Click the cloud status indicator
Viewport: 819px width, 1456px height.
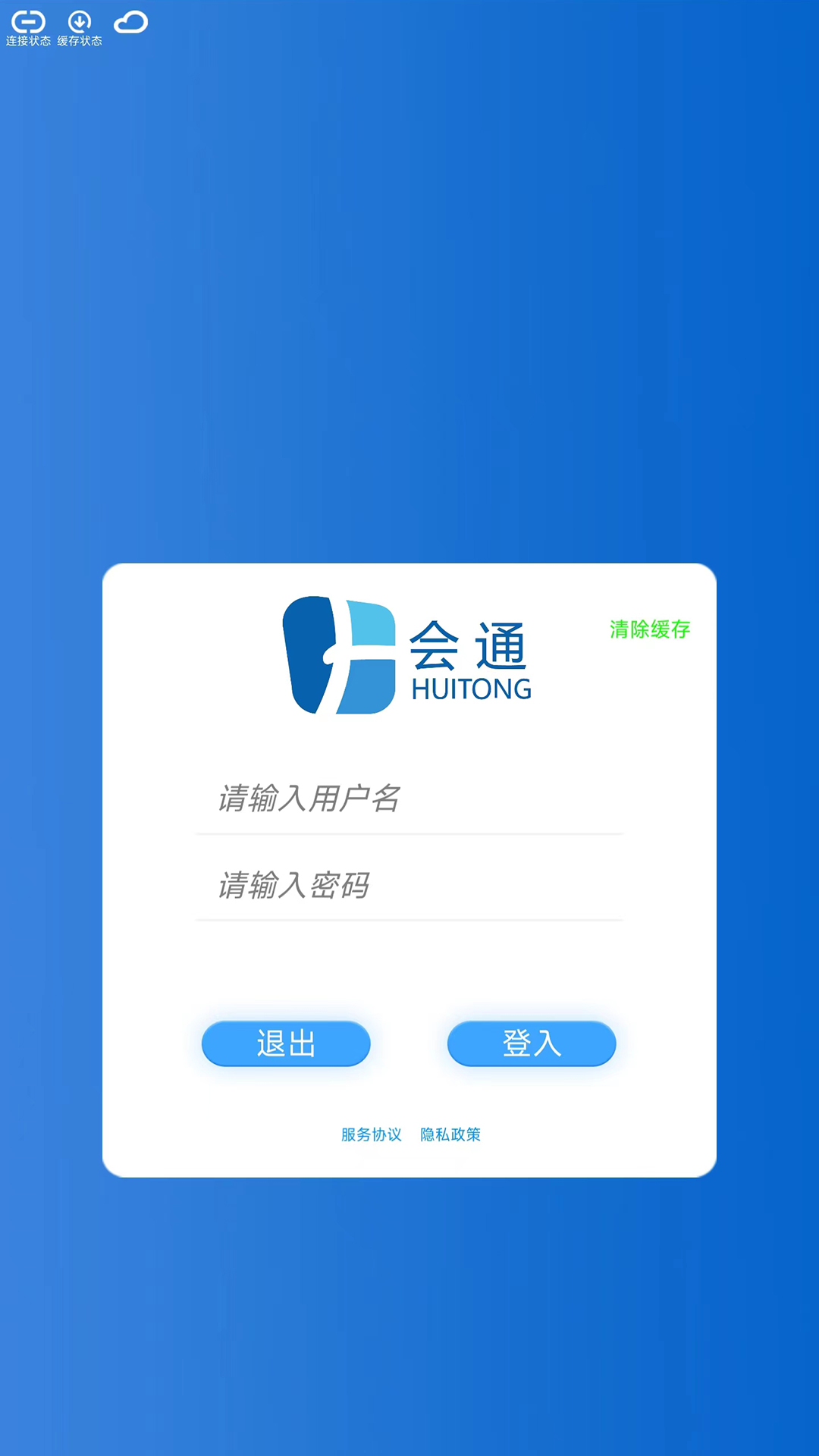132,23
